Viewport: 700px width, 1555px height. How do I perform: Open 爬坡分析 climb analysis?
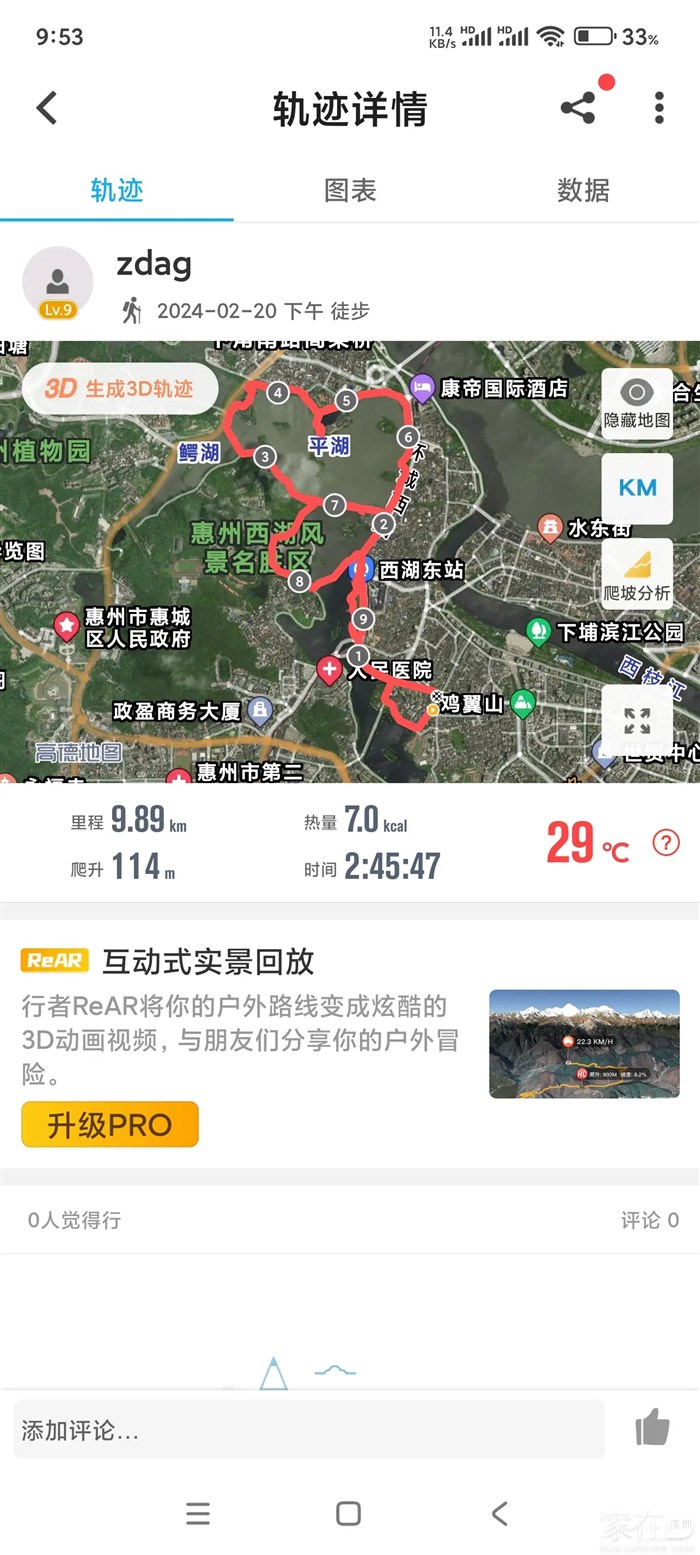pyautogui.click(x=637, y=574)
